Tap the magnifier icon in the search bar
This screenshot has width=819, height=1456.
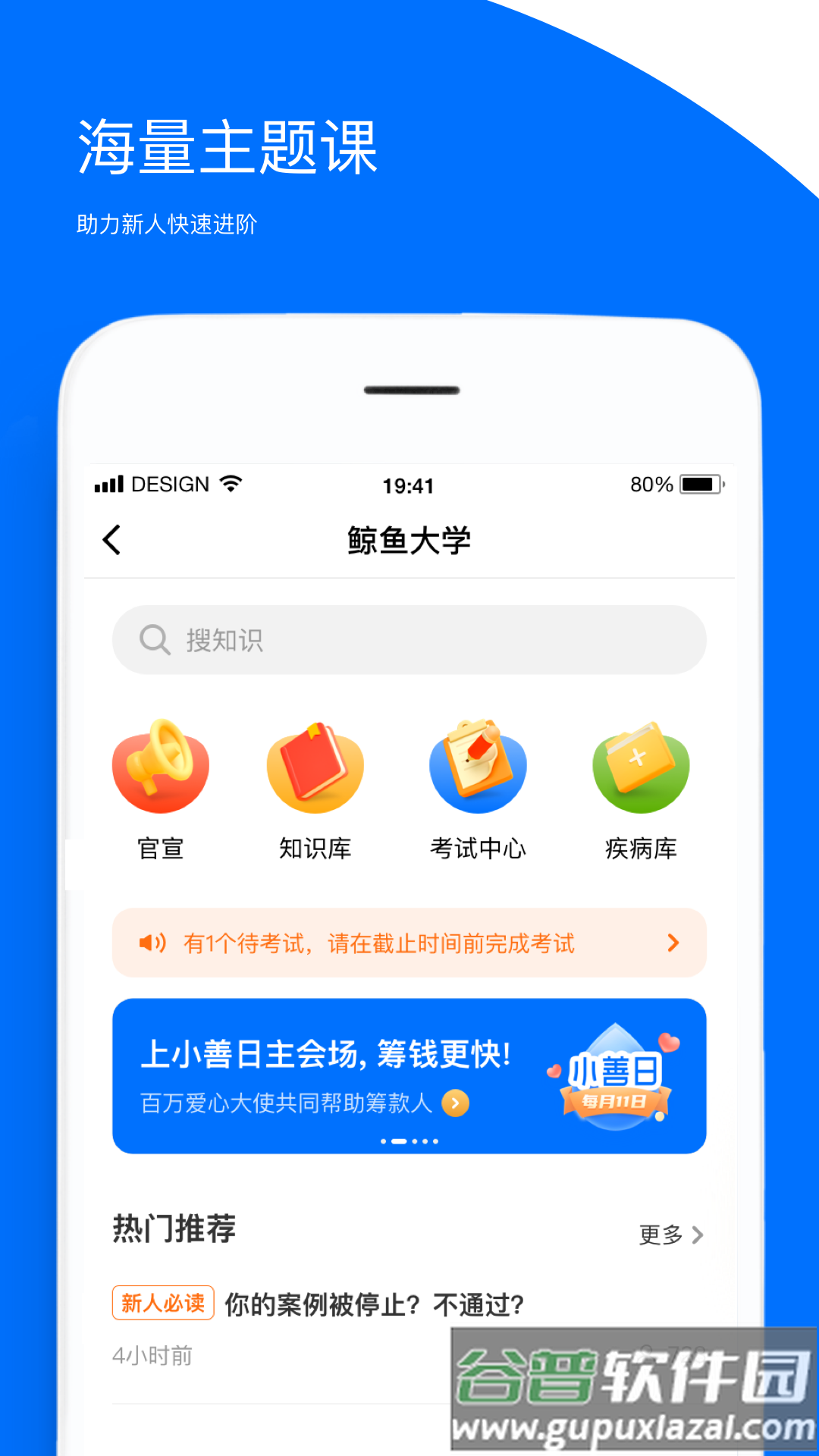(x=155, y=640)
